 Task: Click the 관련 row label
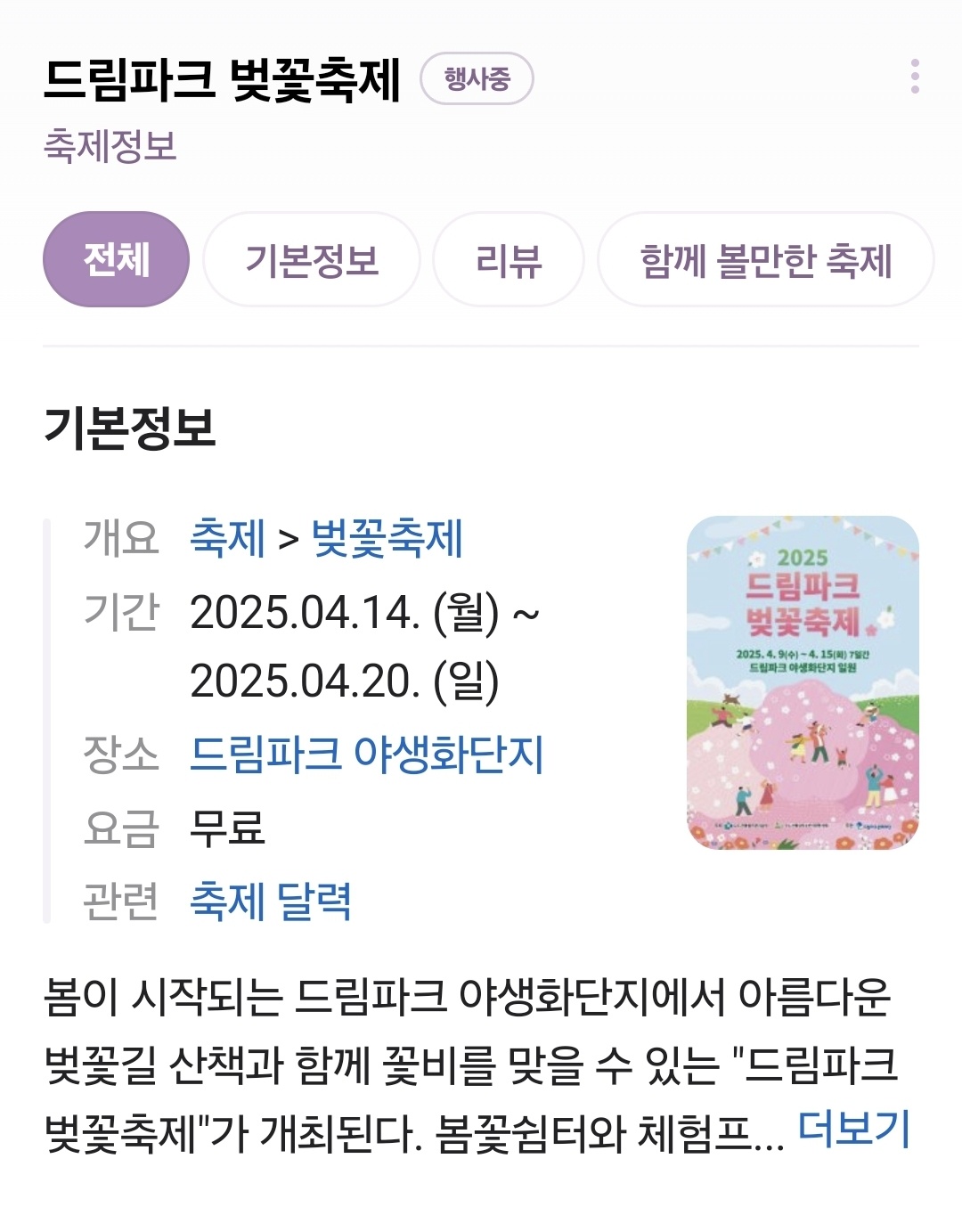click(123, 902)
